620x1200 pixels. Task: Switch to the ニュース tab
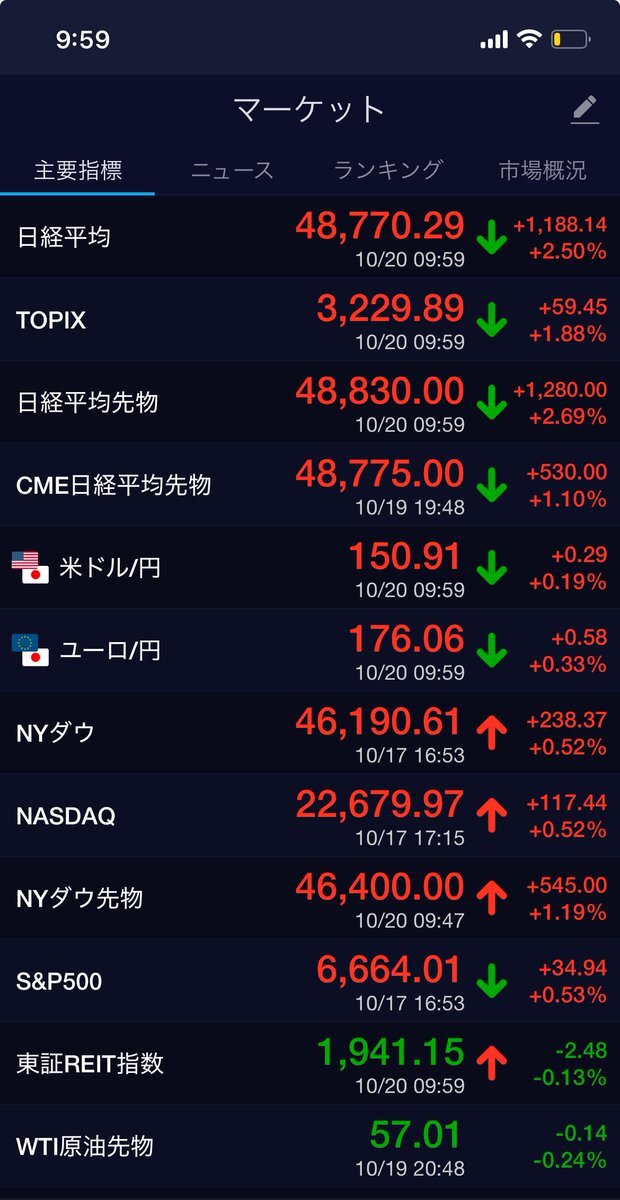point(232,170)
